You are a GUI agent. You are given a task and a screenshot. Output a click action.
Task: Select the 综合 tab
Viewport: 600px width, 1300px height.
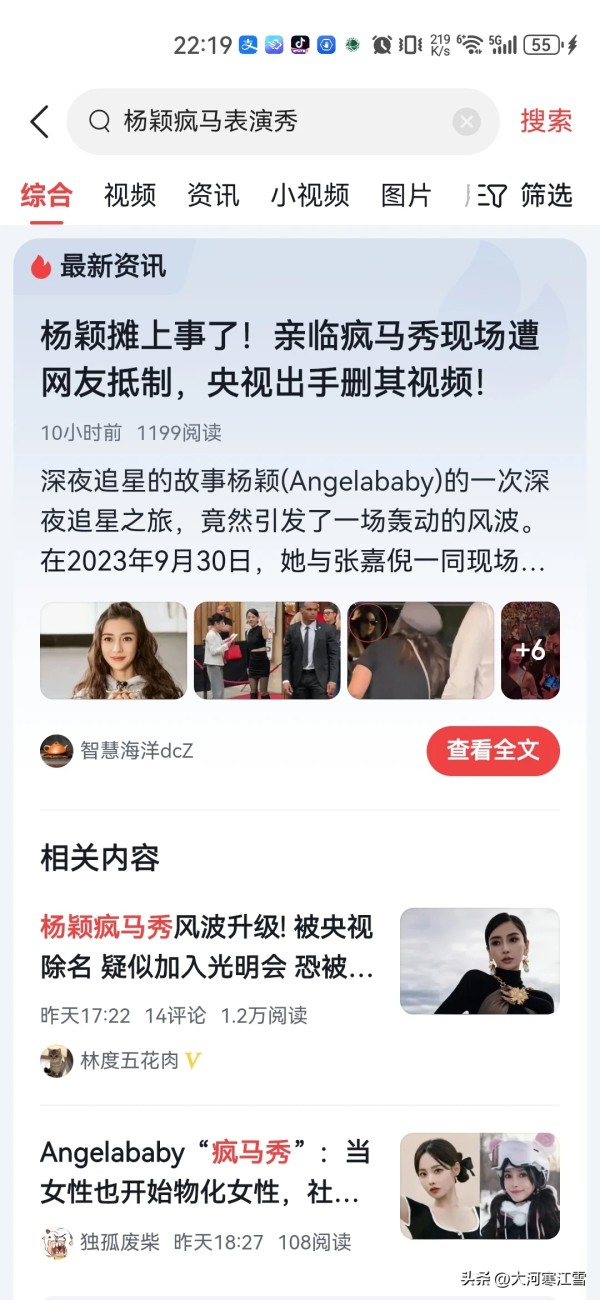point(46,195)
